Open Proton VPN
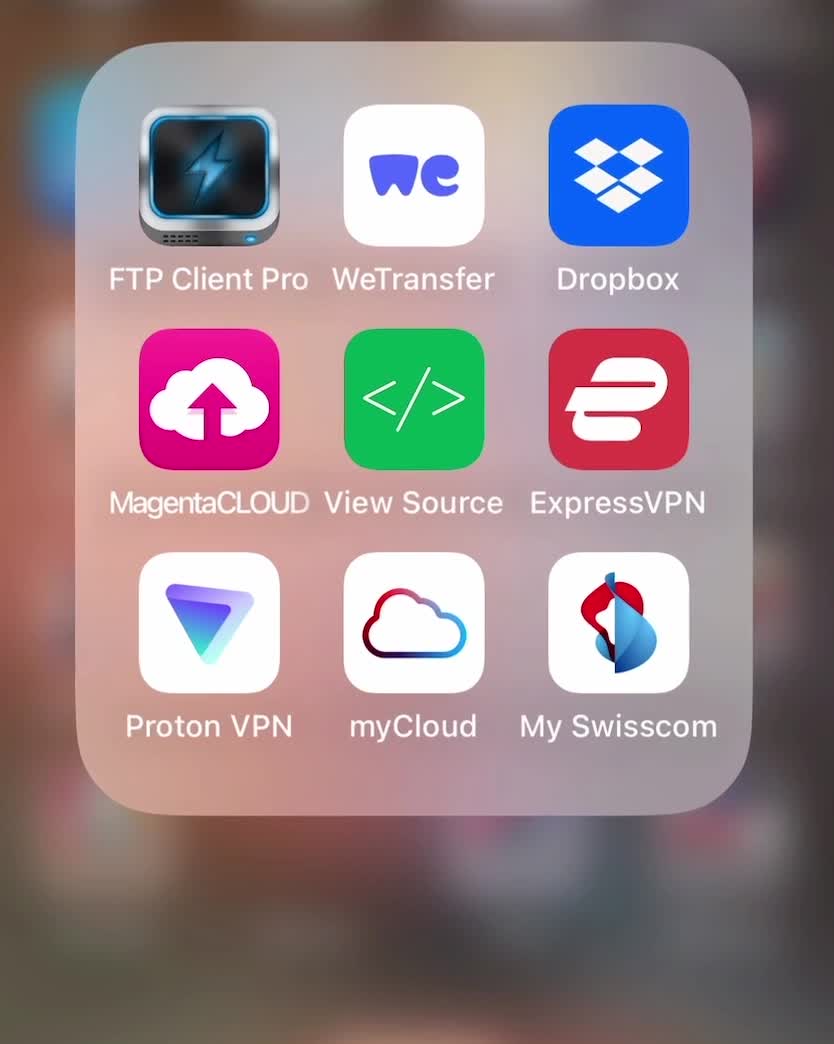 pyautogui.click(x=209, y=623)
